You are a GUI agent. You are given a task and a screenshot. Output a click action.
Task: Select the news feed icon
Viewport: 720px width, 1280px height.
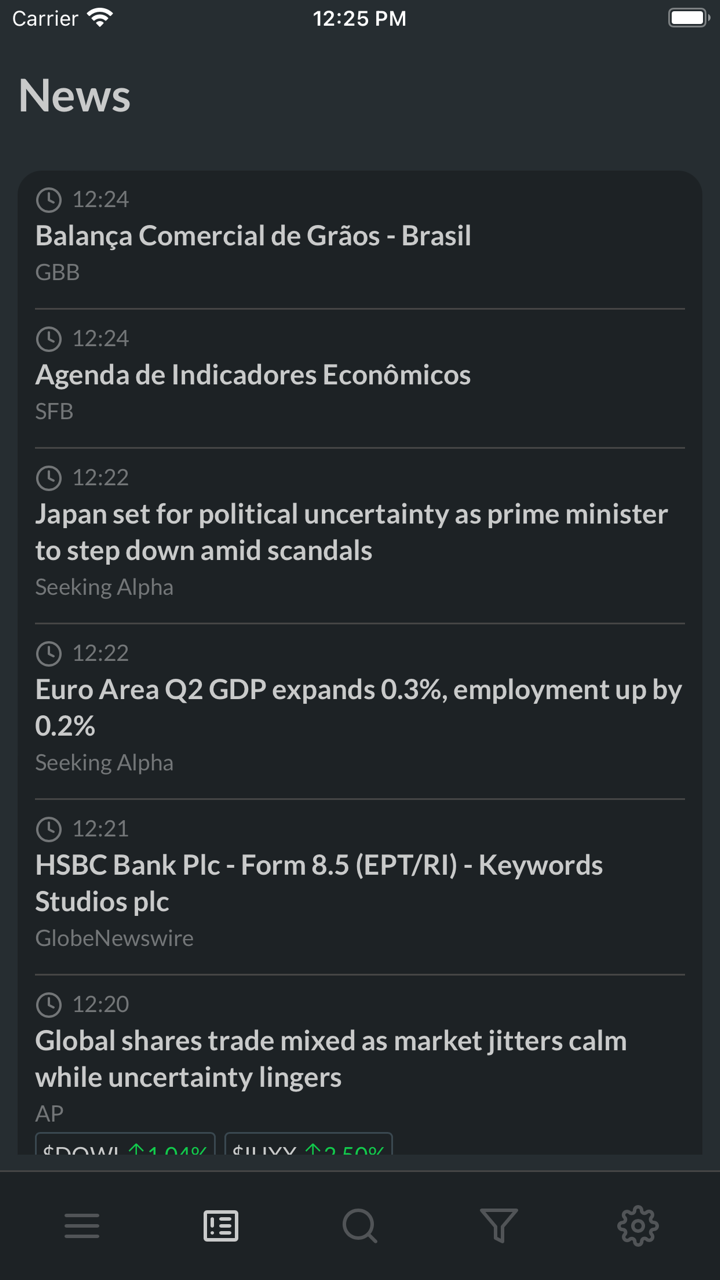pos(221,1225)
